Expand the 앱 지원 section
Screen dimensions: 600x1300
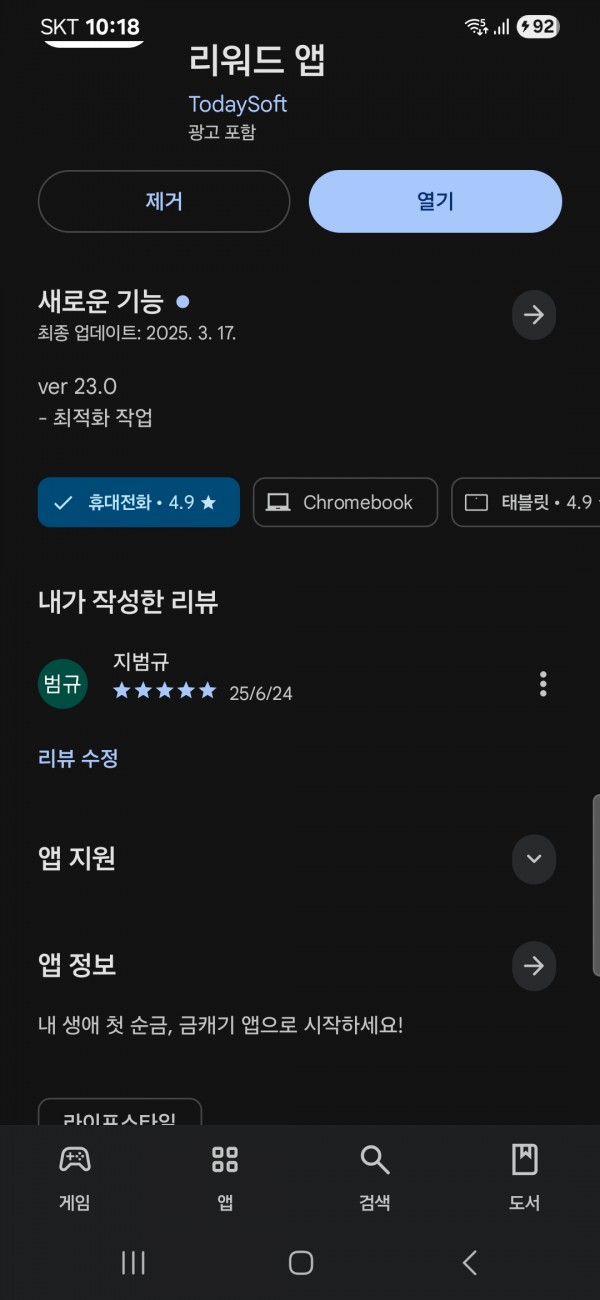[534, 858]
